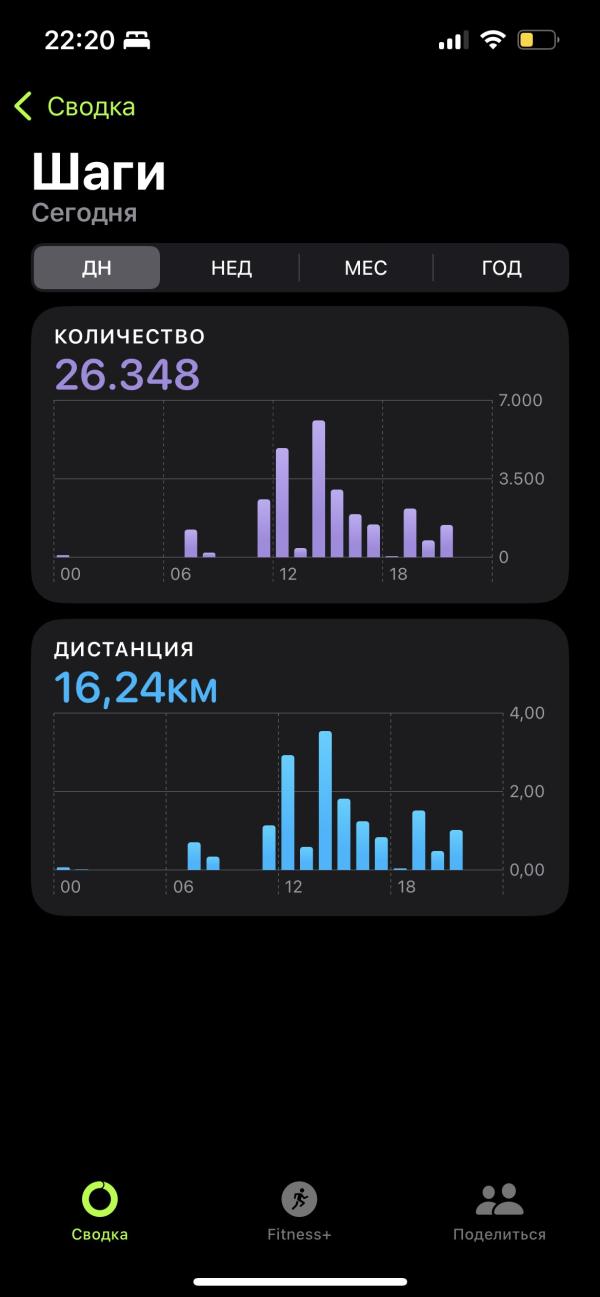Switch to the МЕС month view
This screenshot has width=600, height=1297.
pyautogui.click(x=365, y=268)
